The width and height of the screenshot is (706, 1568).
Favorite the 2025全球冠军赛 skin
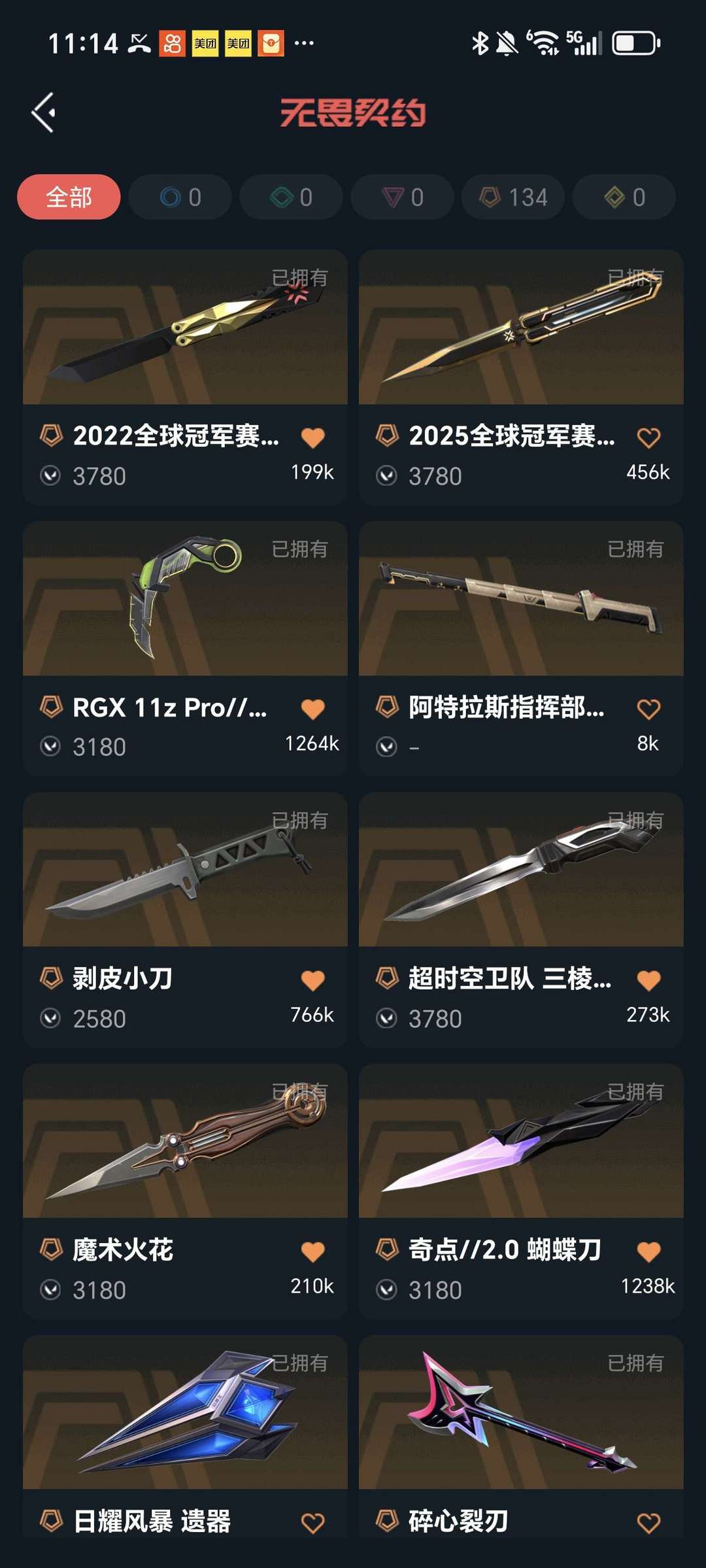(648, 437)
